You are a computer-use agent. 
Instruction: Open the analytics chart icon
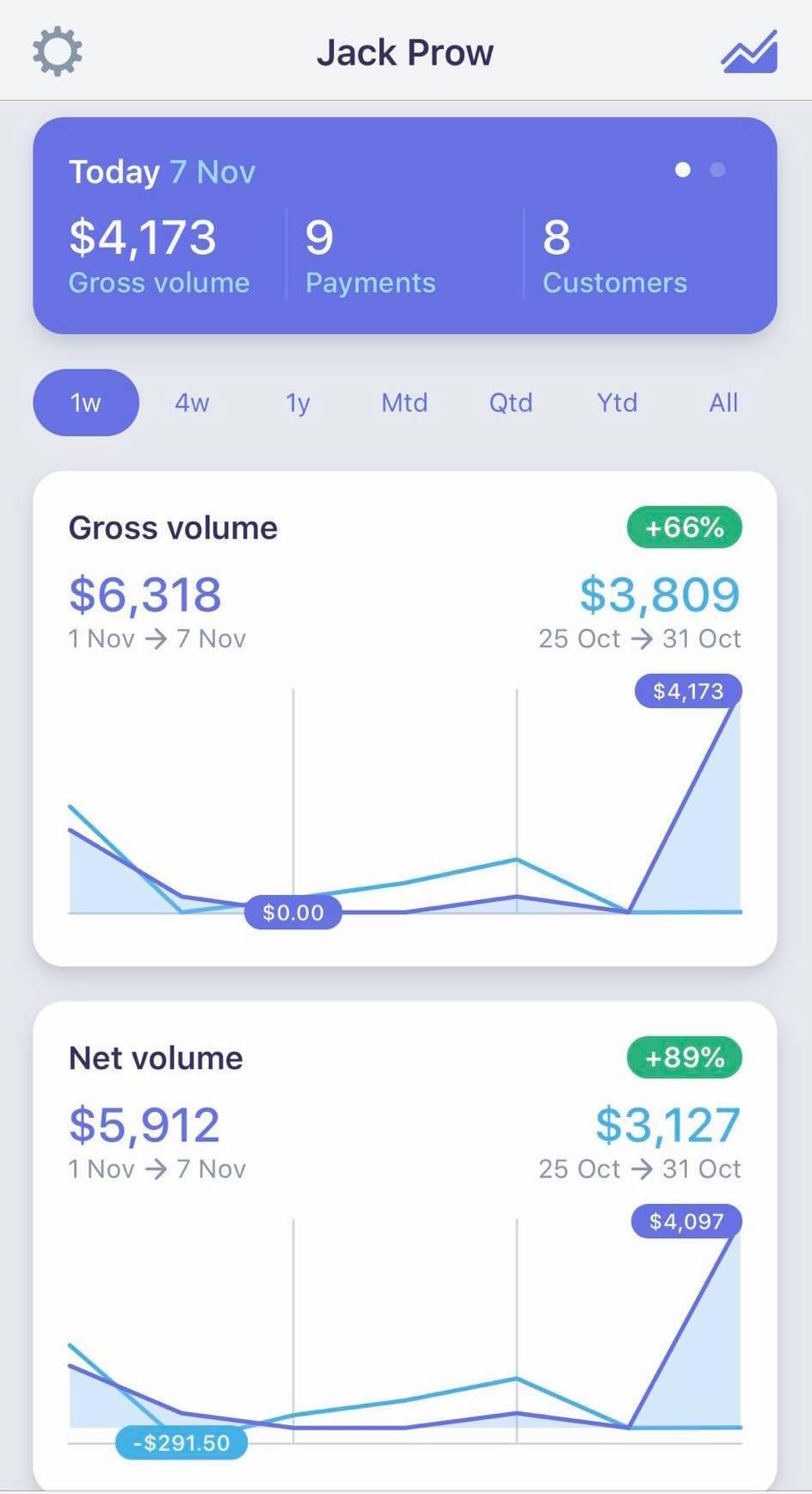pyautogui.click(x=749, y=52)
